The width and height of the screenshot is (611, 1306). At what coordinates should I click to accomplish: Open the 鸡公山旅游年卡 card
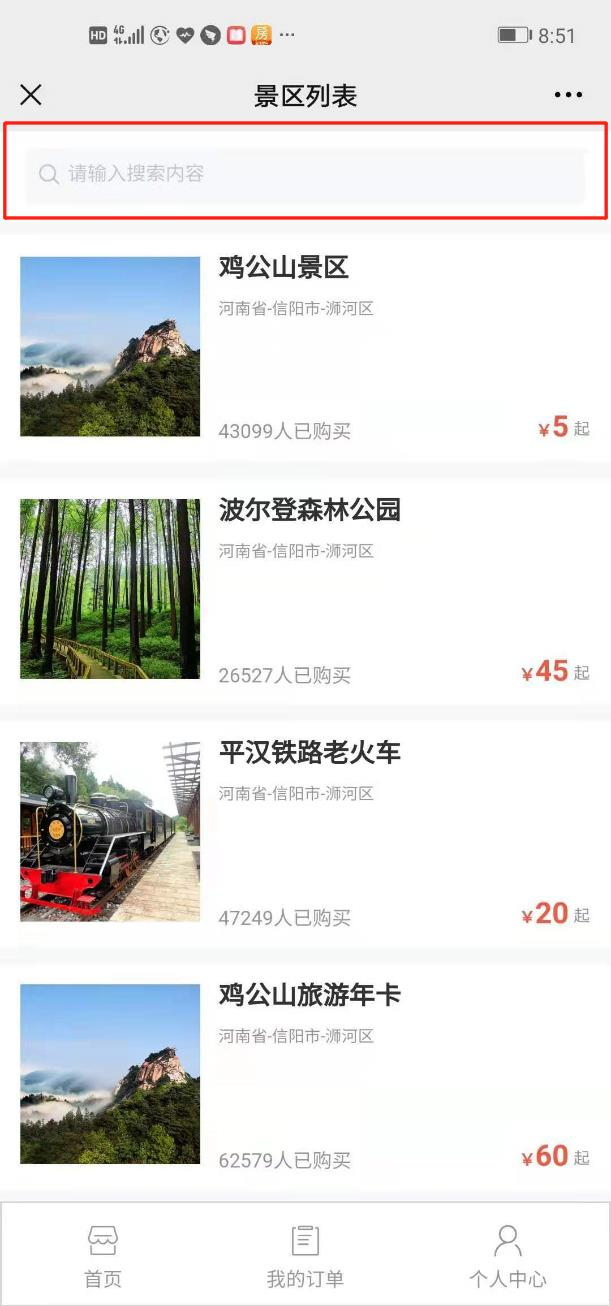click(305, 1074)
